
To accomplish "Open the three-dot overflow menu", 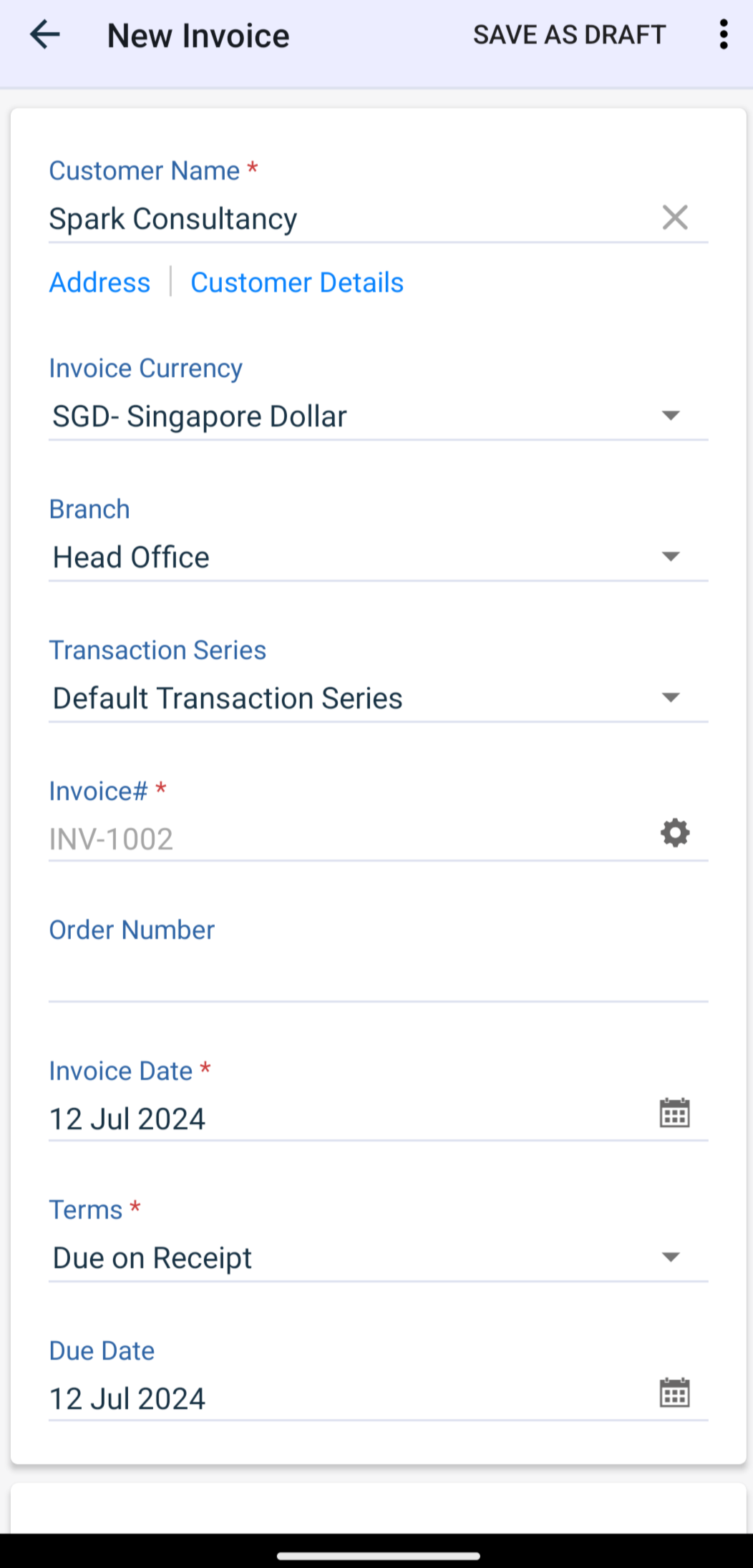I will point(724,35).
